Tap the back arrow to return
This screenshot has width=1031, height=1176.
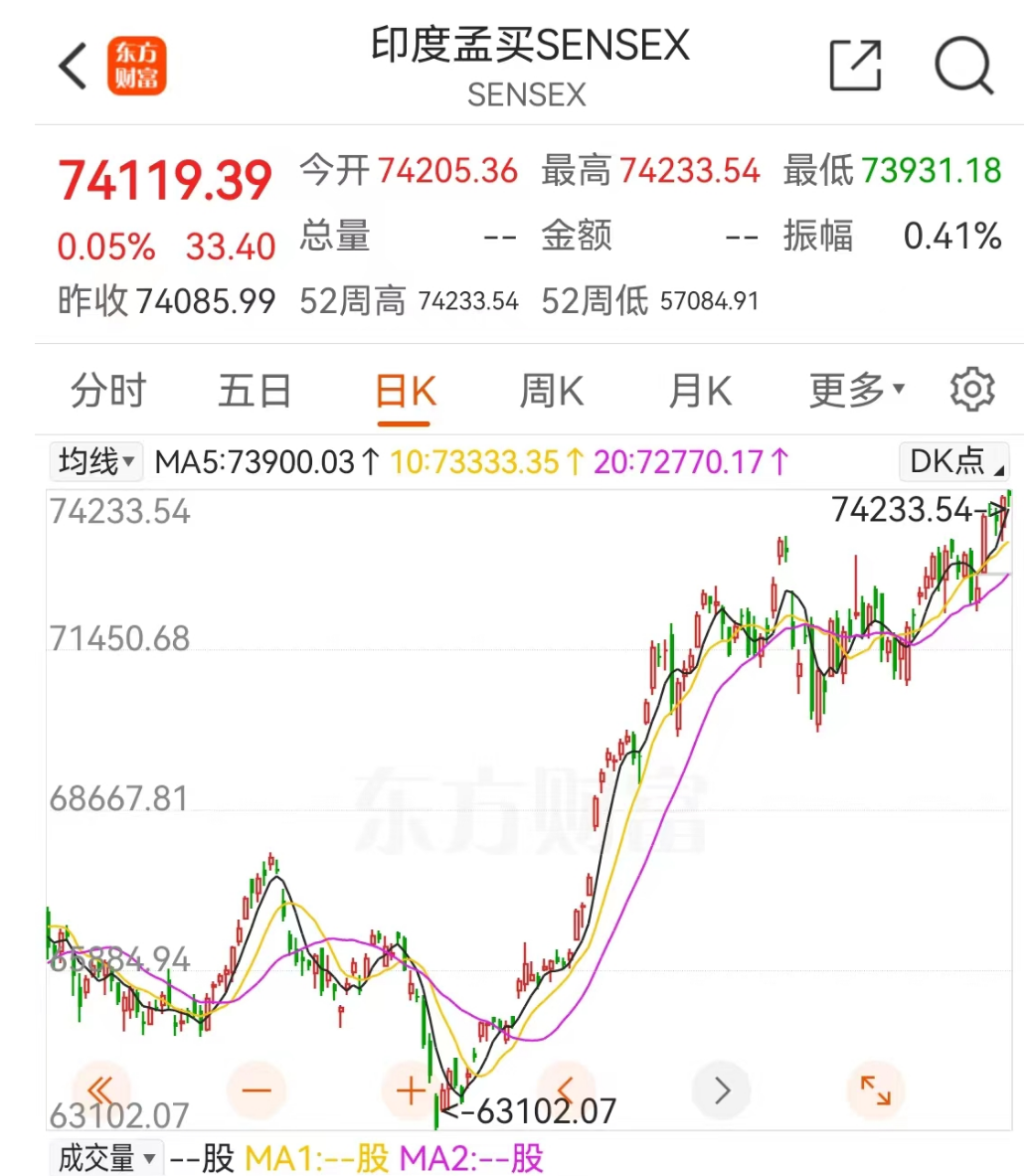click(71, 65)
